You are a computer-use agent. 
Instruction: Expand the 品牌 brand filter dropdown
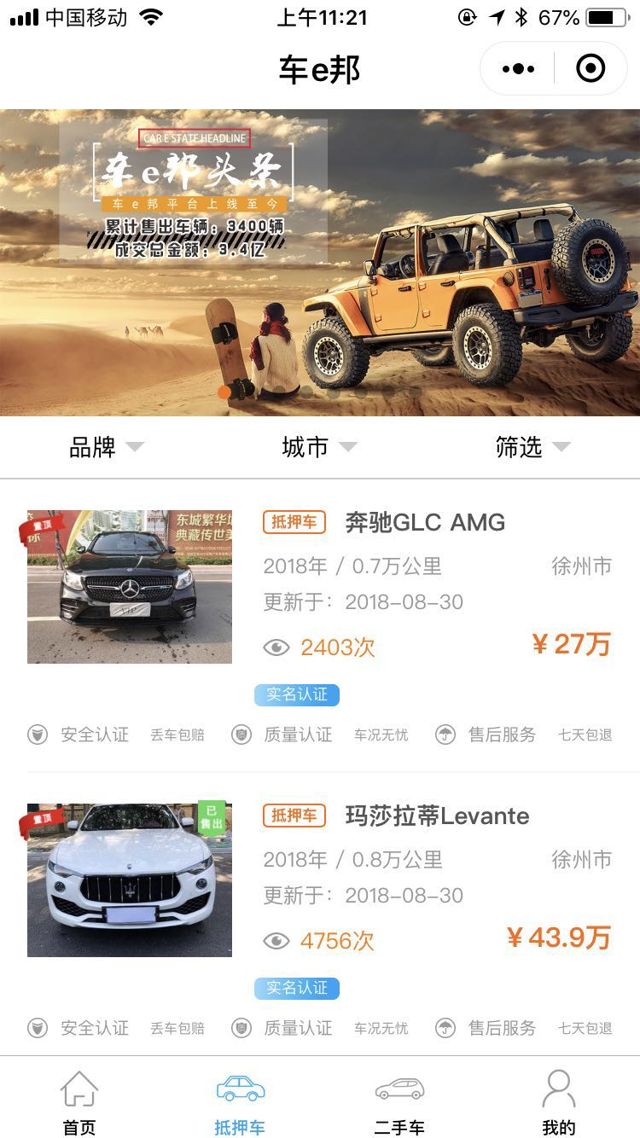(106, 447)
